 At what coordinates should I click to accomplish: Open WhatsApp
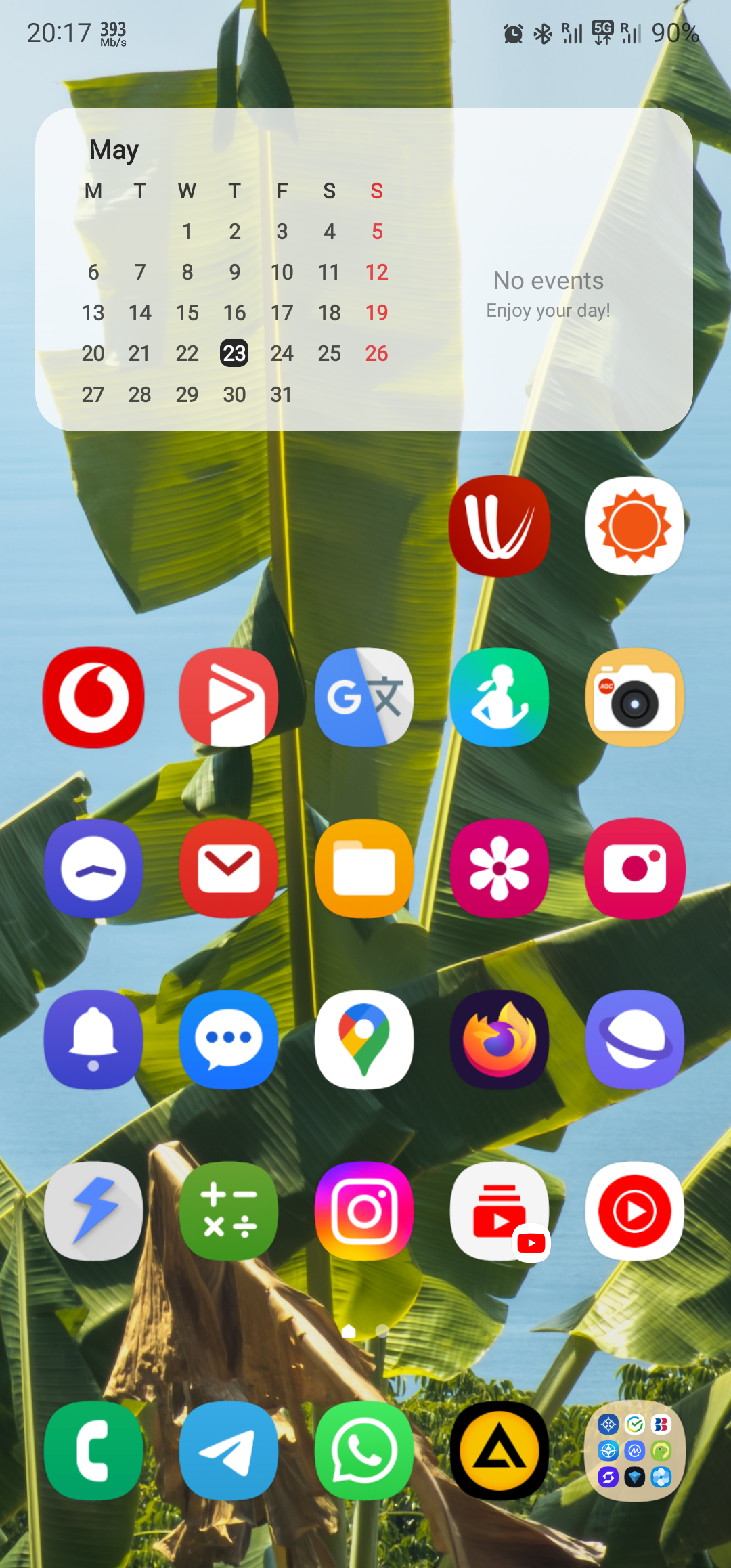coord(364,1450)
